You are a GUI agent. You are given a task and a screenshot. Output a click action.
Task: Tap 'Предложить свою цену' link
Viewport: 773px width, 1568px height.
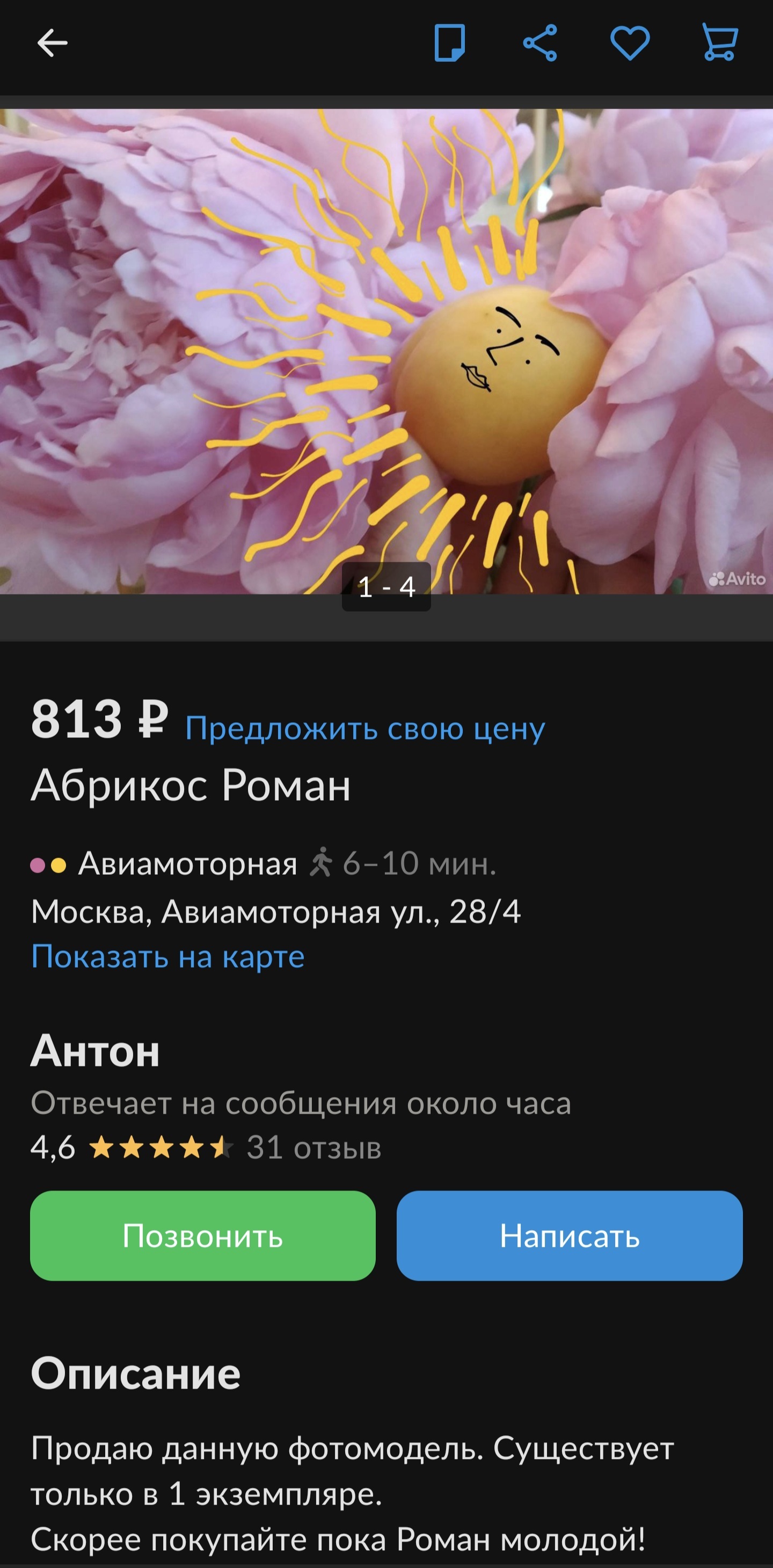[364, 728]
